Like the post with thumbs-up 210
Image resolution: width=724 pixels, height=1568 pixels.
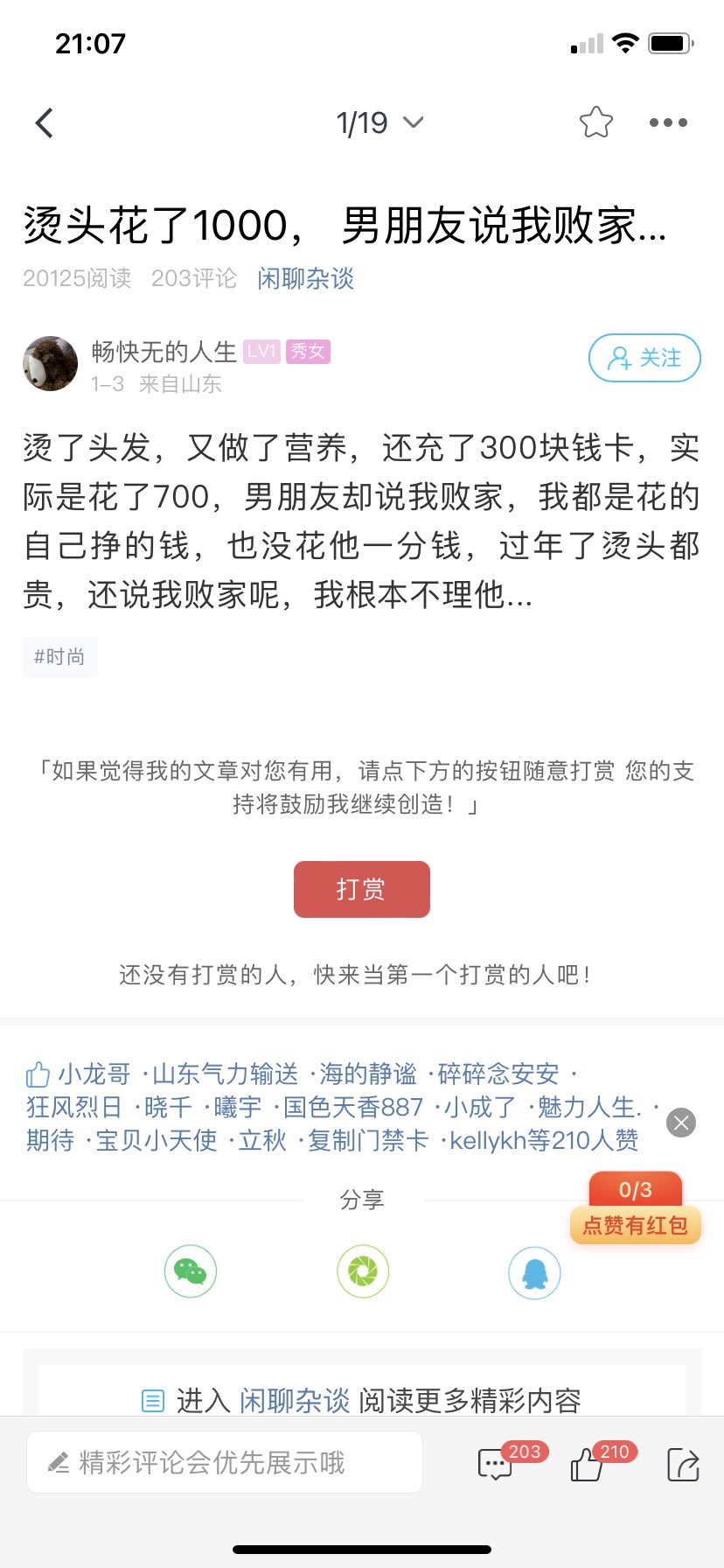point(588,1464)
